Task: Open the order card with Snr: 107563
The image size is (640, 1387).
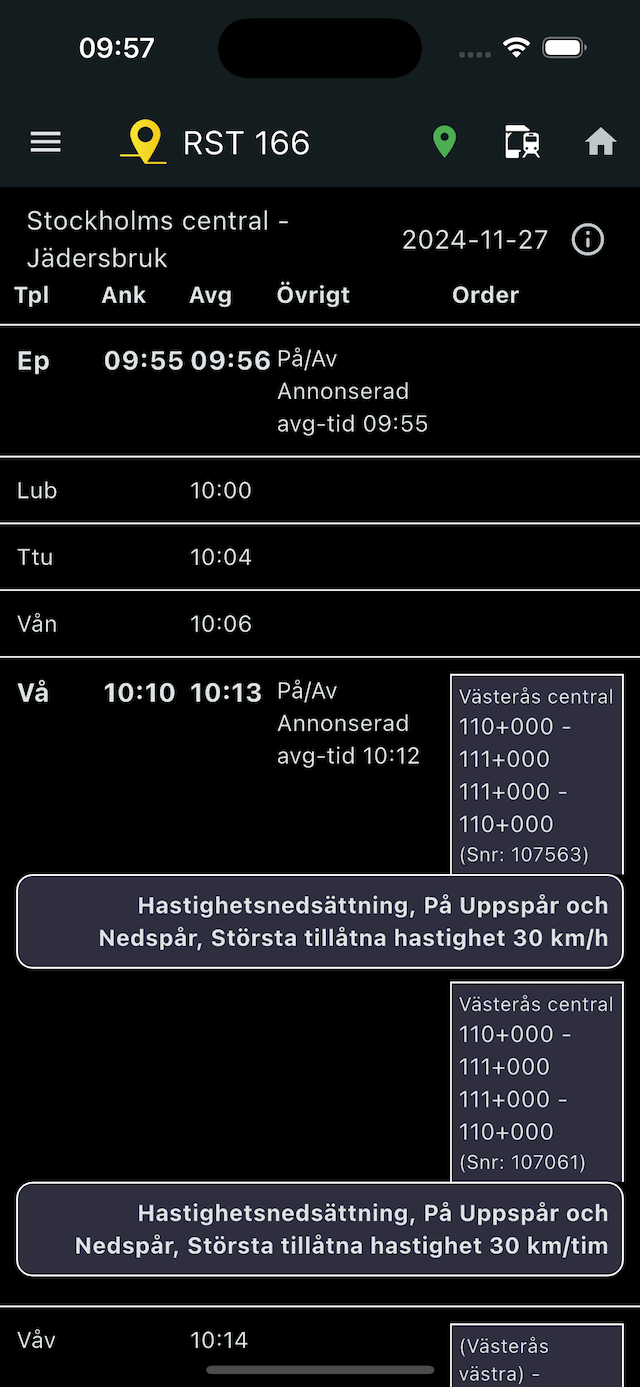Action: [x=537, y=774]
